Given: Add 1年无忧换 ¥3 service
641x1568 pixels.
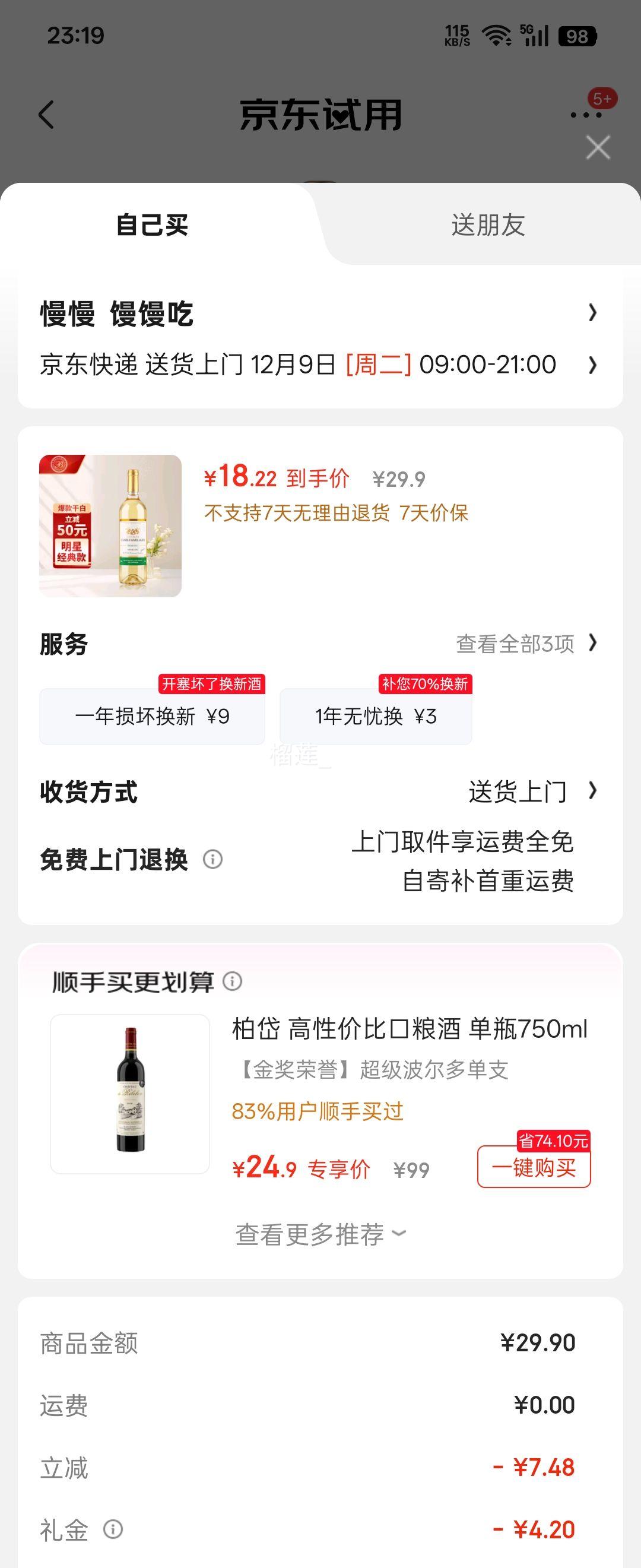Looking at the screenshot, I should [x=376, y=716].
